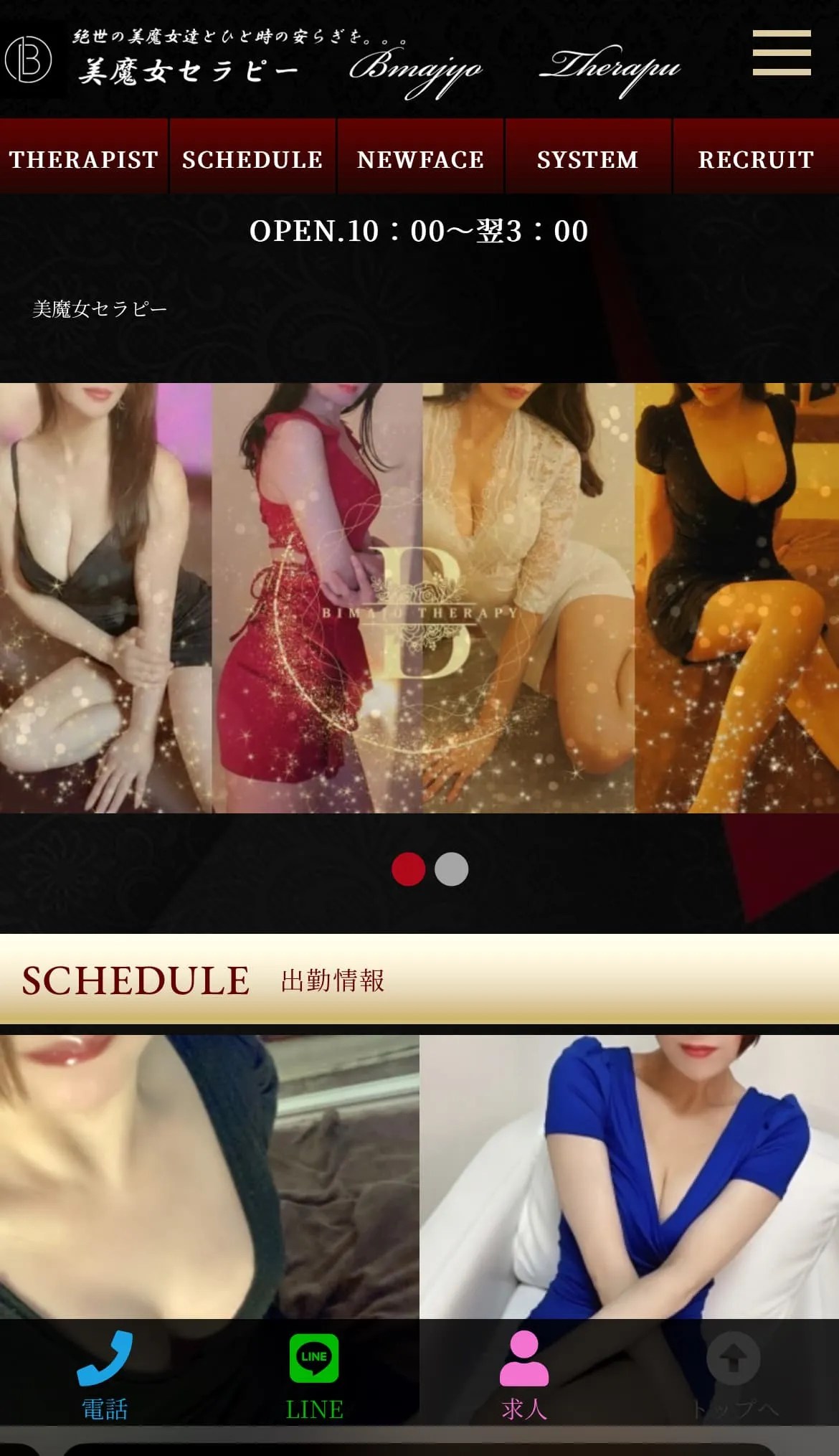Image resolution: width=839 pixels, height=1456 pixels.
Task: Select the second slide indicator dot
Action: (452, 869)
